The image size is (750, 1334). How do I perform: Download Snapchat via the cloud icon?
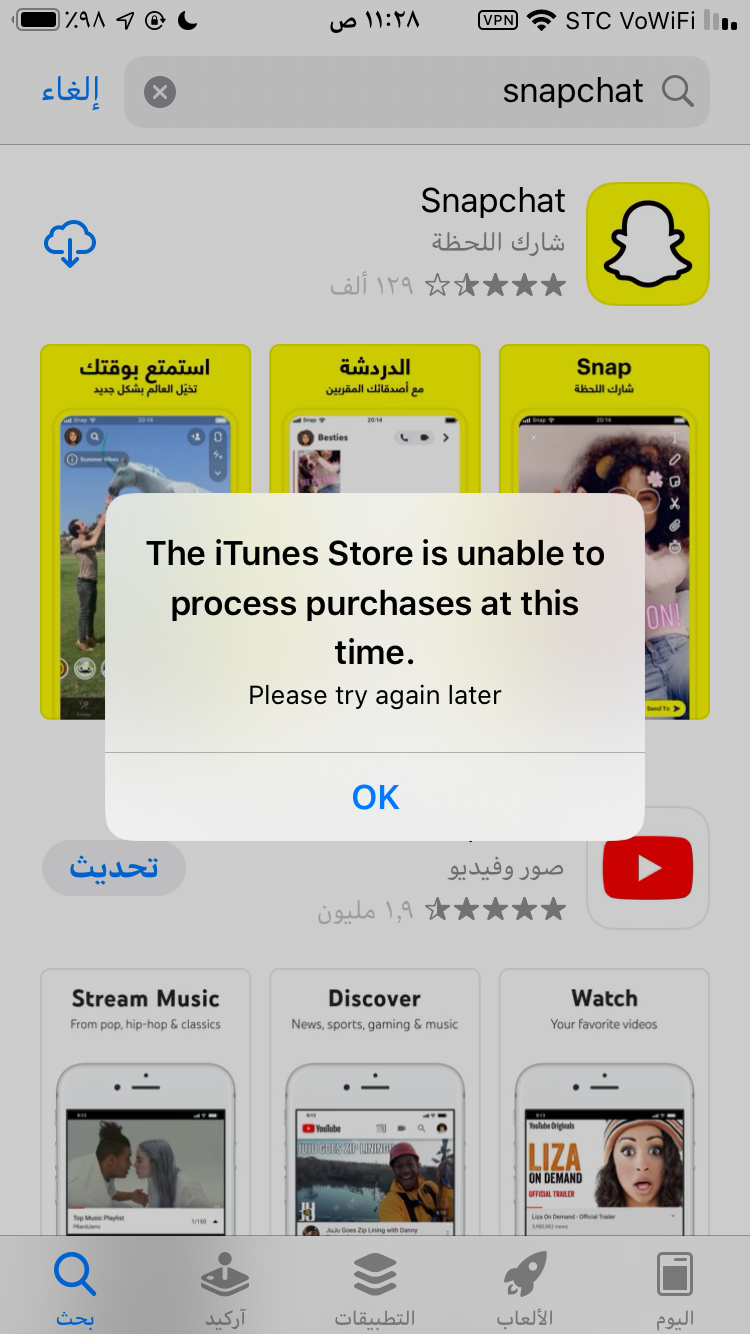point(70,243)
